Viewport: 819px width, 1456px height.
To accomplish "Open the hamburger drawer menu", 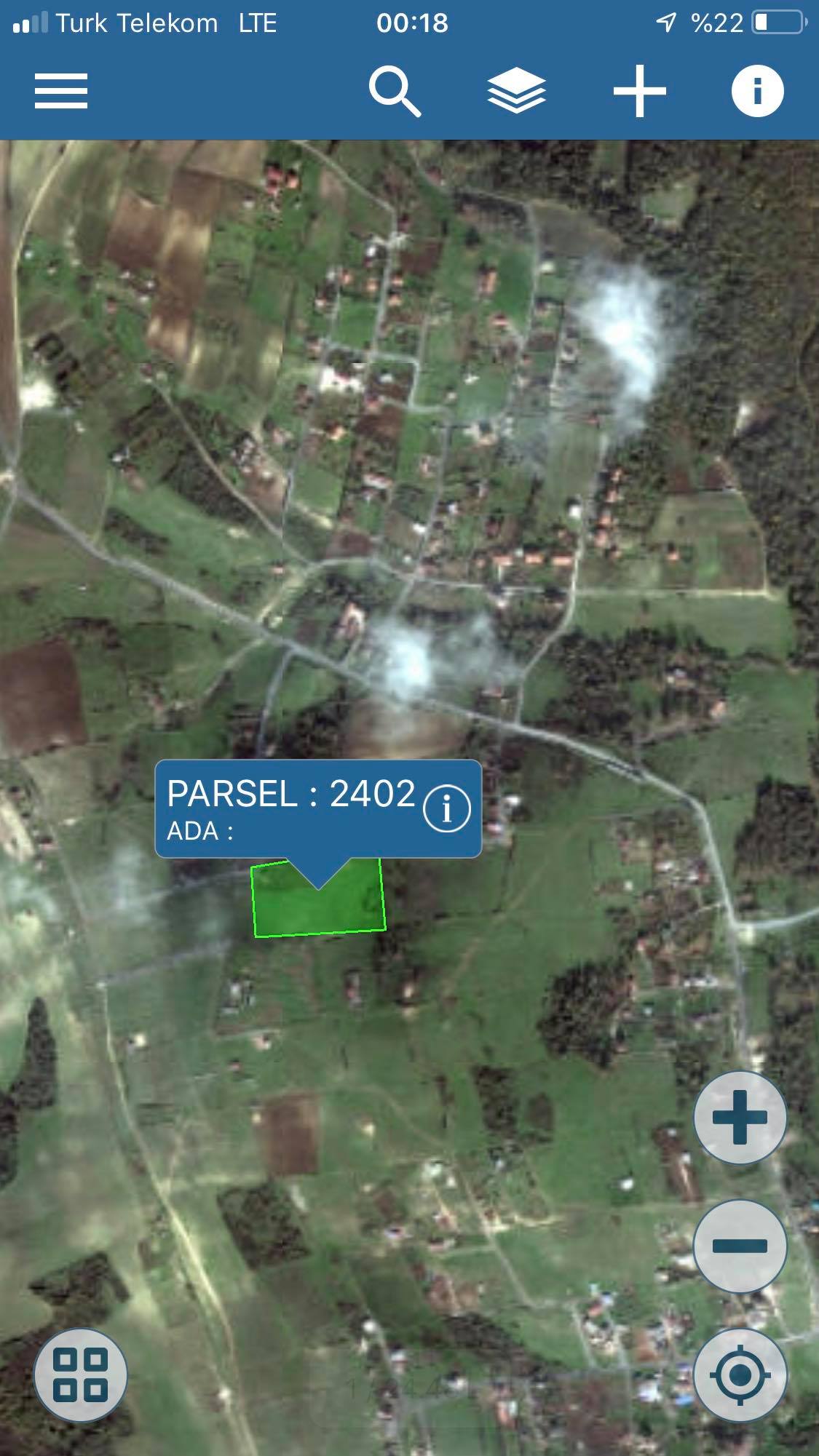I will click(x=61, y=91).
